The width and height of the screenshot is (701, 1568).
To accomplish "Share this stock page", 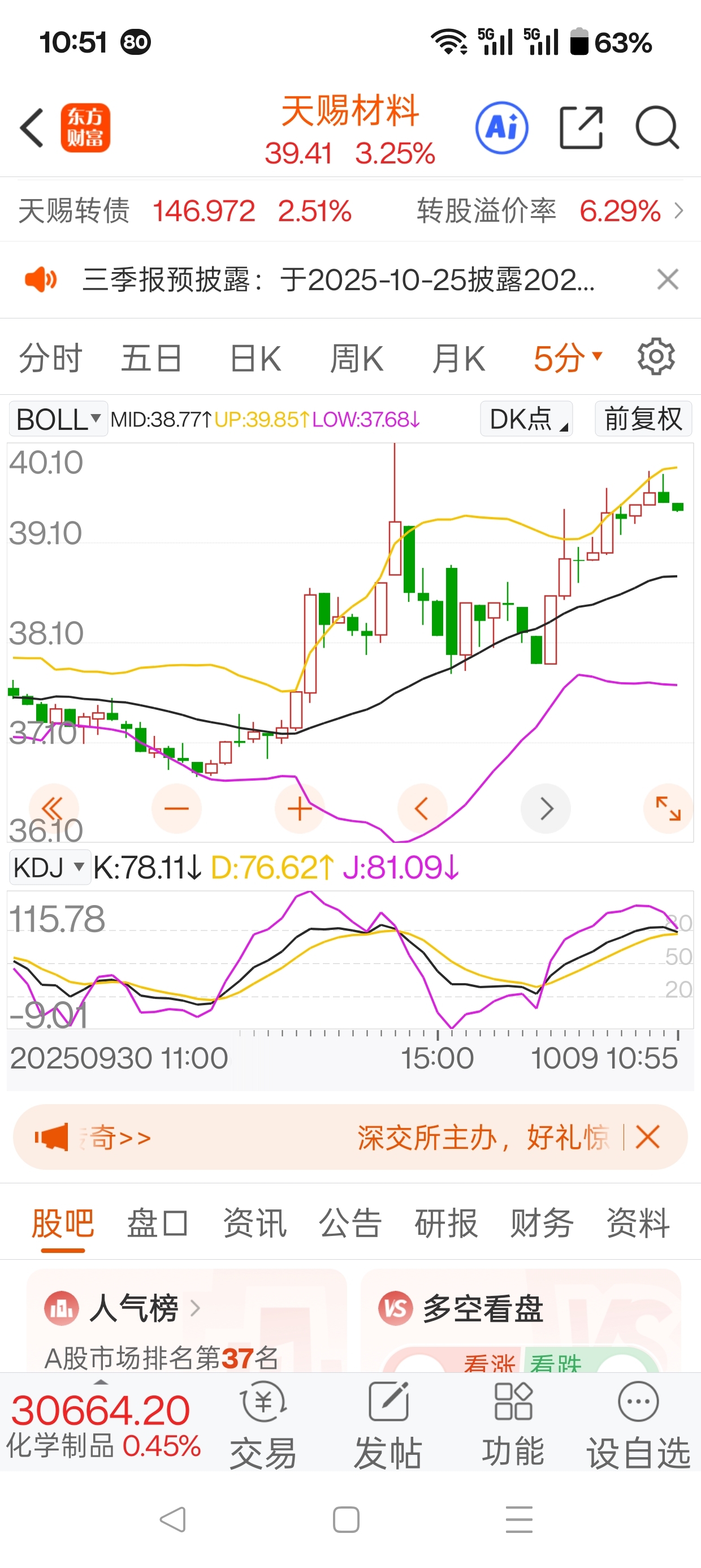I will (x=581, y=128).
